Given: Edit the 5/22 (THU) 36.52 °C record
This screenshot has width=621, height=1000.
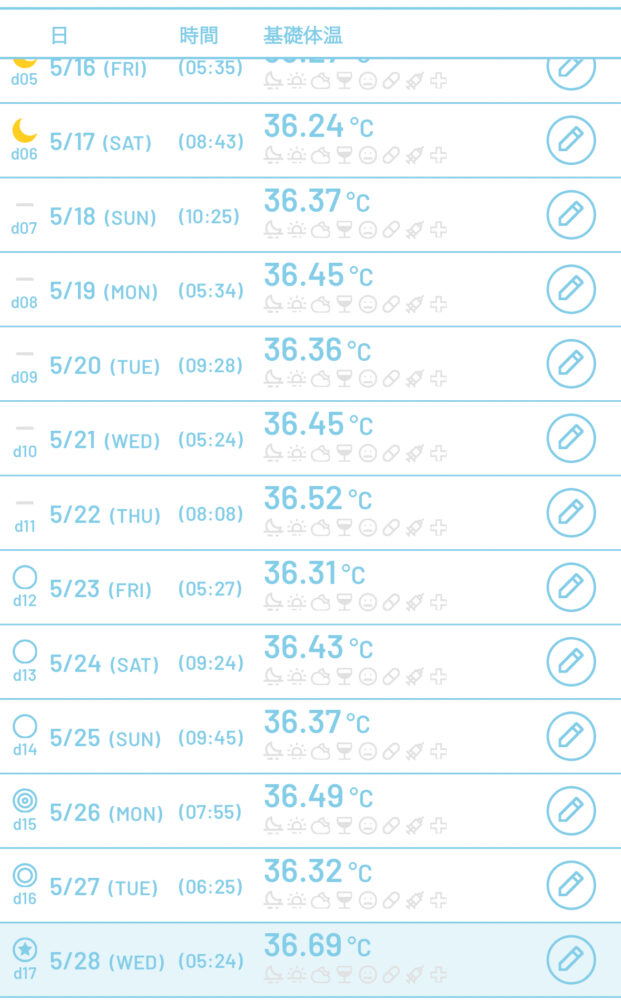Looking at the screenshot, I should click(571, 513).
